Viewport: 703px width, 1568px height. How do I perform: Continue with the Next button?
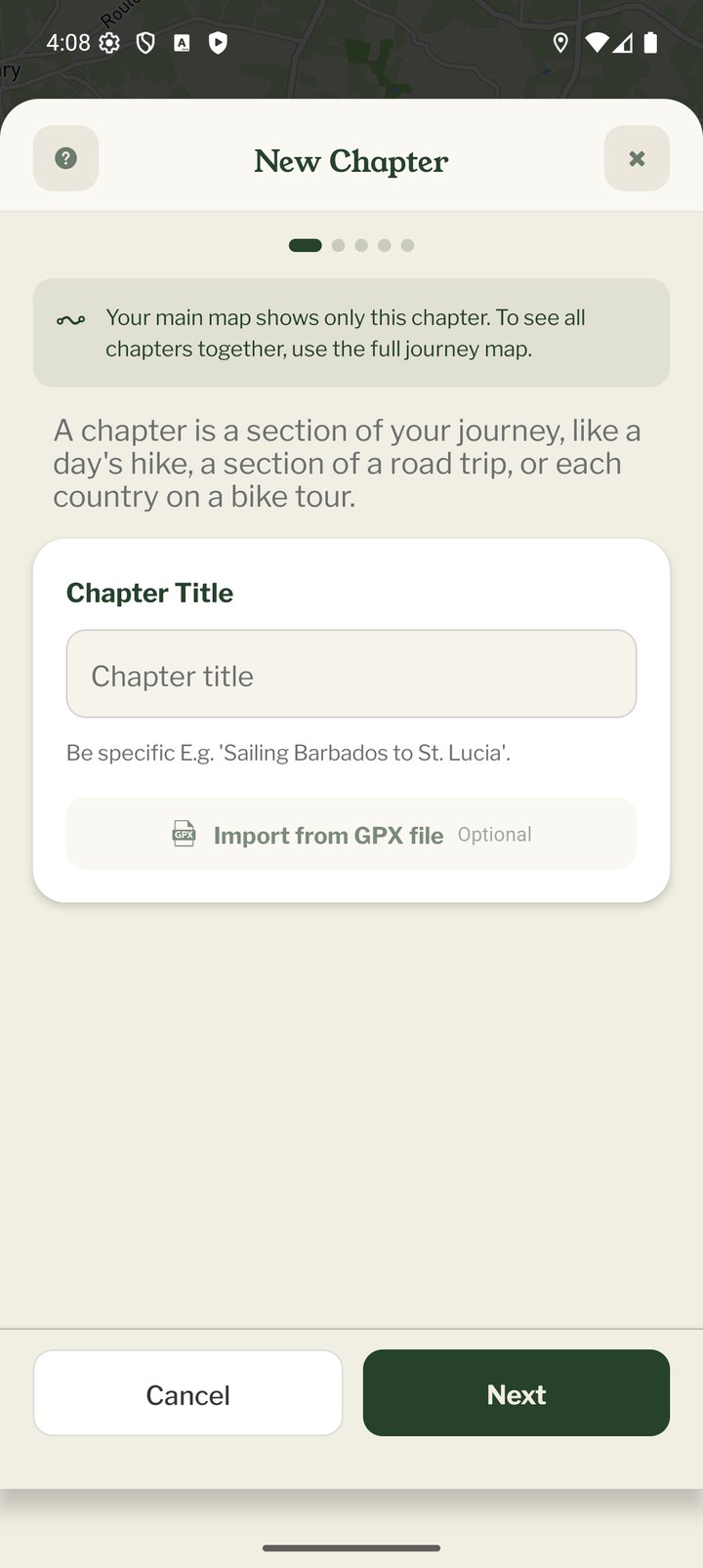(x=517, y=1393)
